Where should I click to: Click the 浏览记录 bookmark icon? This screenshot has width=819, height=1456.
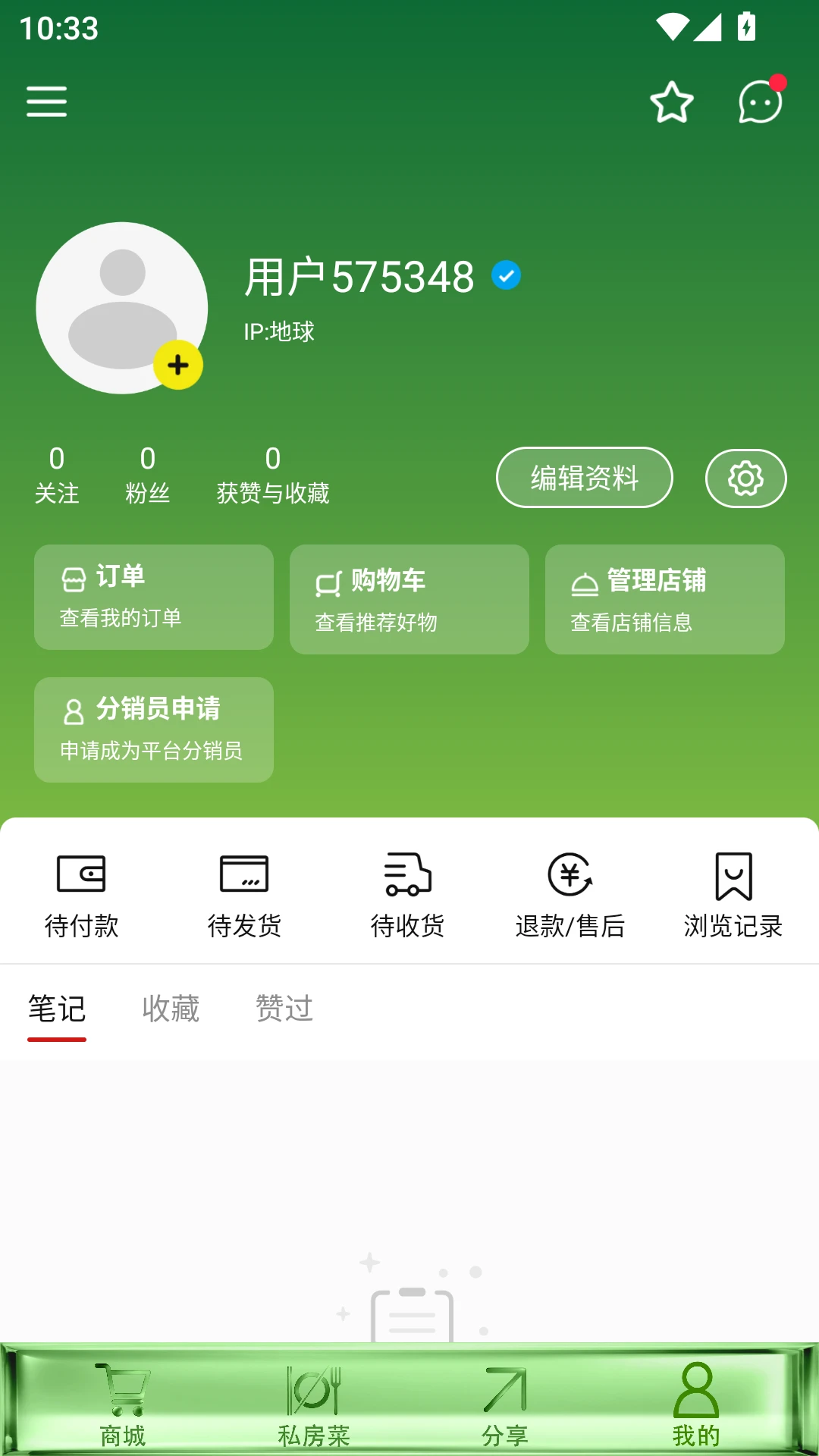coord(733,876)
